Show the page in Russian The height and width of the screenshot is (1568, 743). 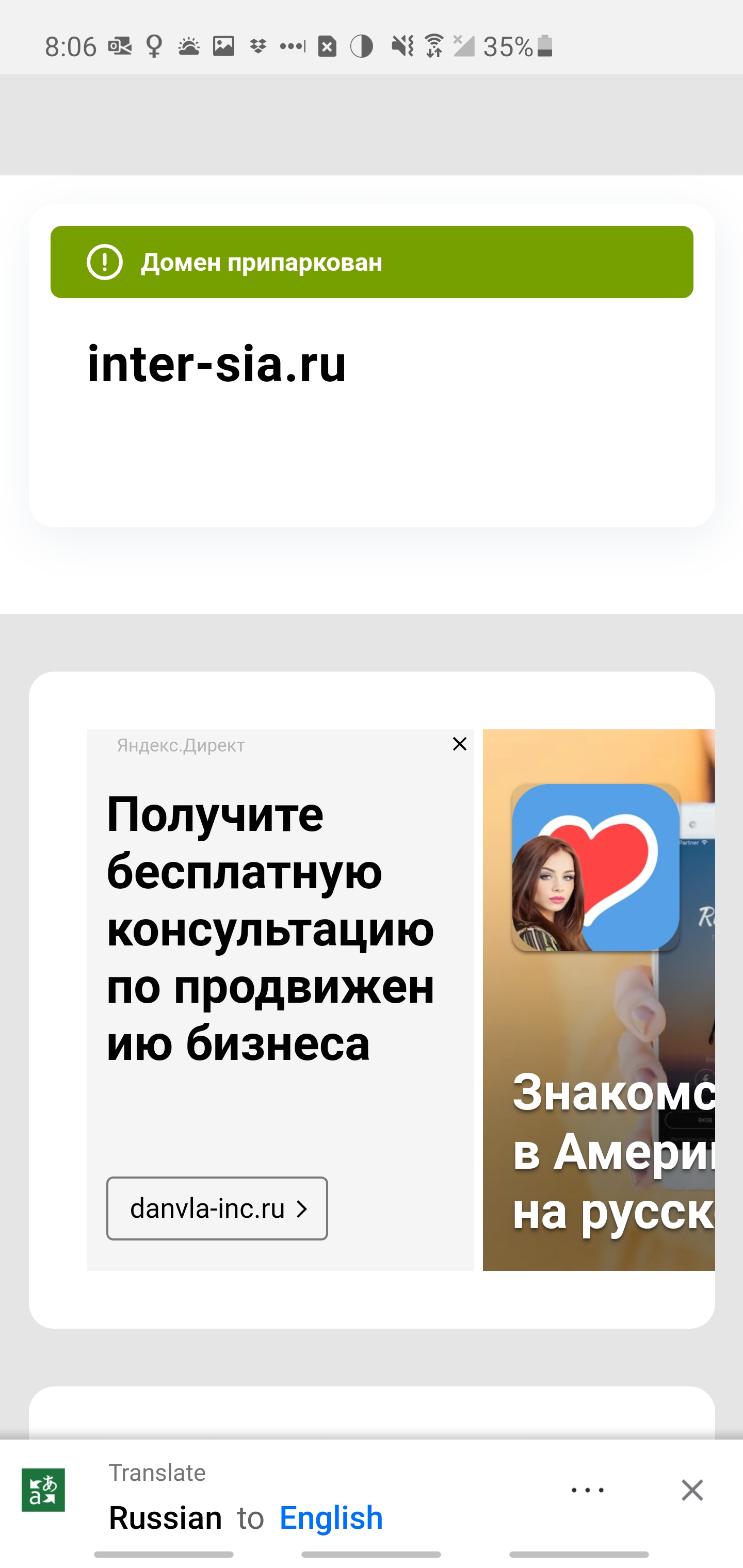pos(165,1517)
